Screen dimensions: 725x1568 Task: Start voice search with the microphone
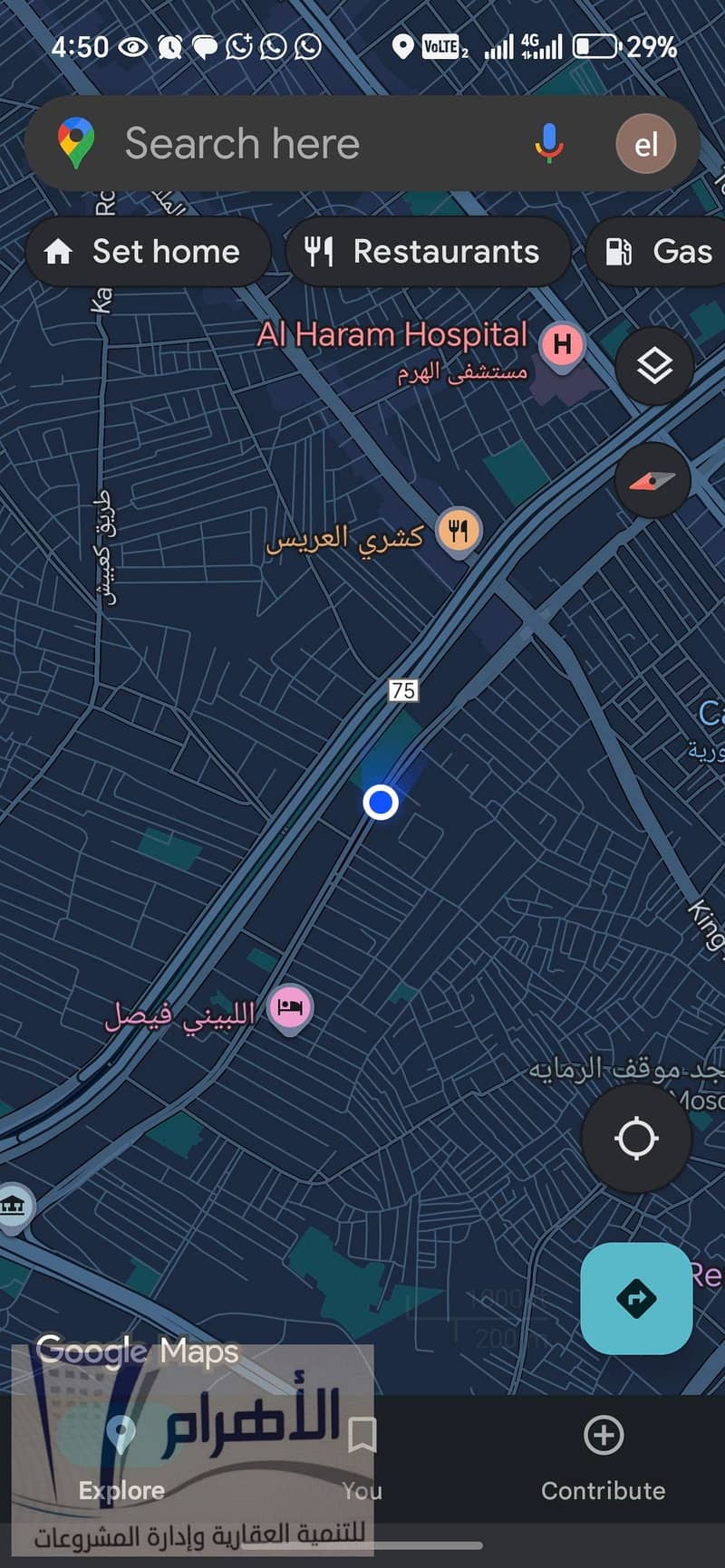[548, 144]
